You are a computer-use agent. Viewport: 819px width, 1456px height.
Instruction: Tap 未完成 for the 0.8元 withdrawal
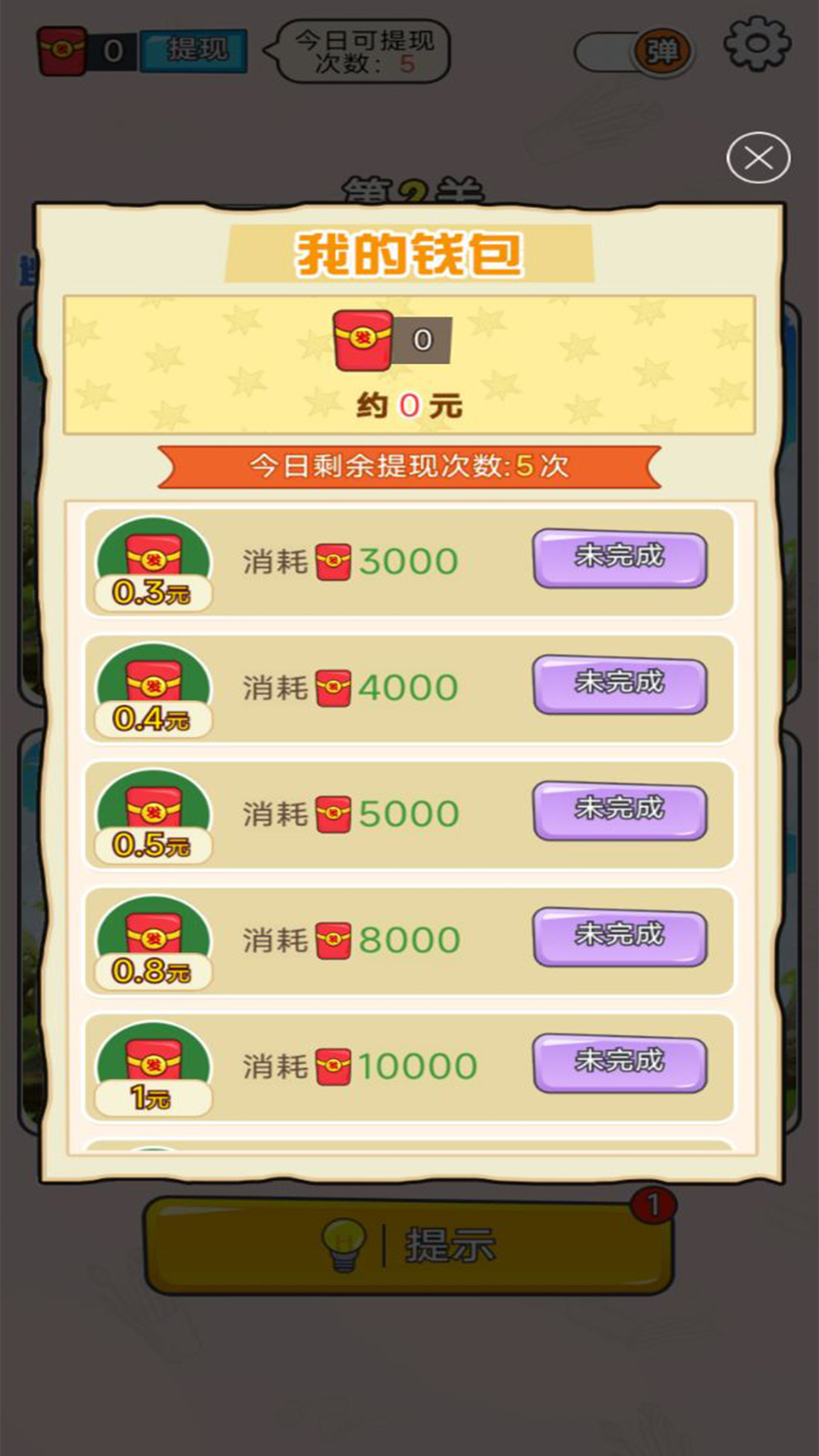[x=620, y=937]
